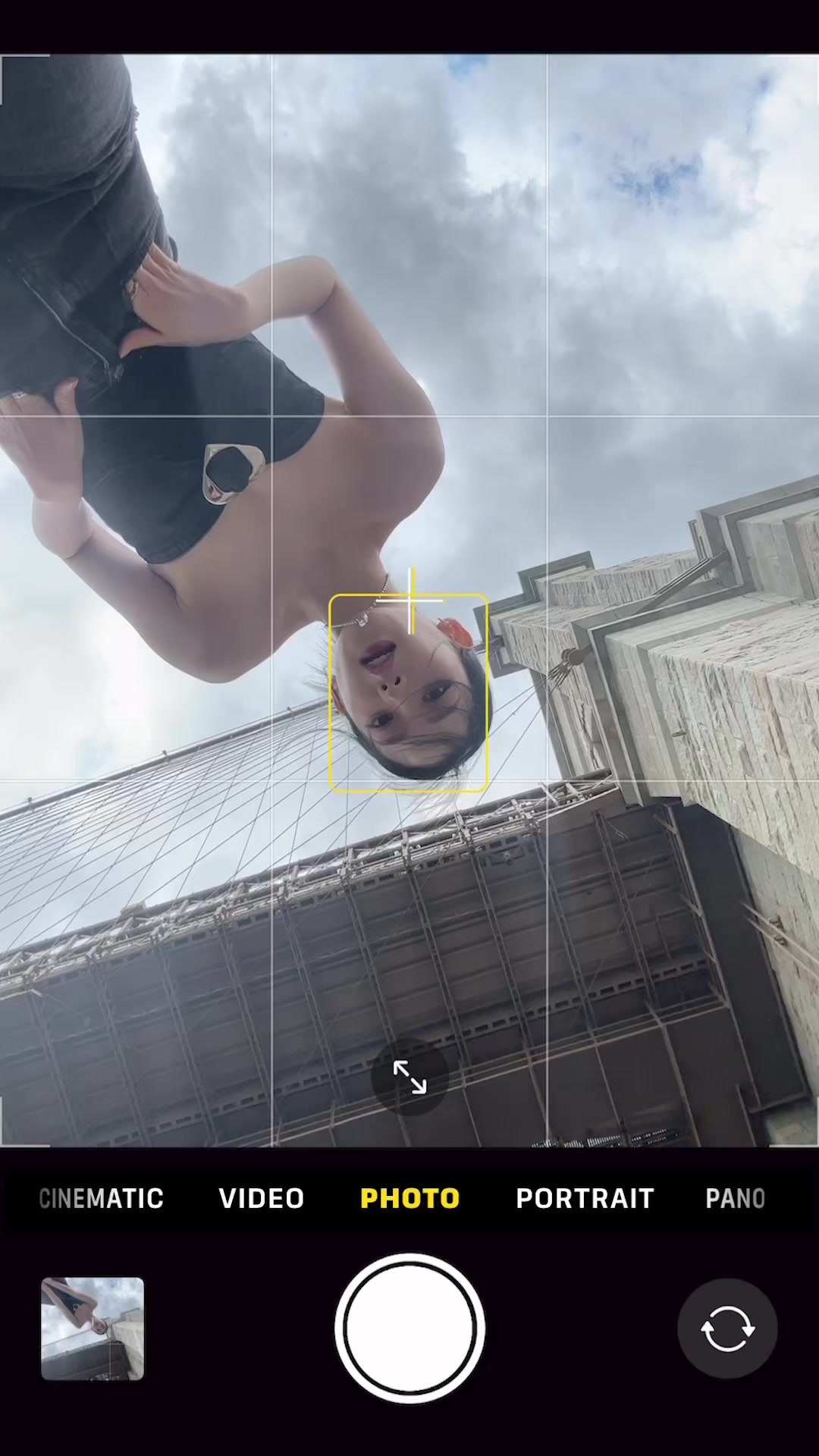Switch to Cinematic mode
The height and width of the screenshot is (1456, 819).
tap(102, 1199)
